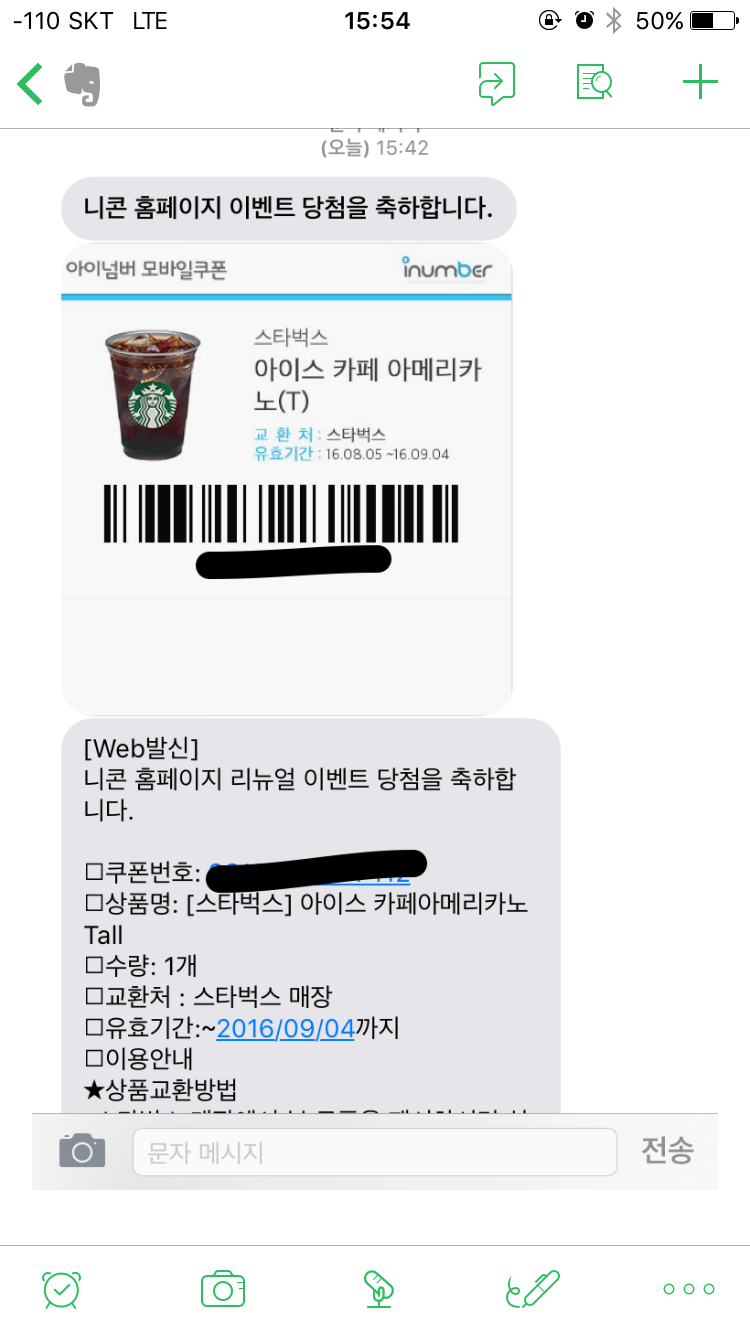Go back to the notes list
Viewport: 750px width, 1334px height.
[31, 84]
